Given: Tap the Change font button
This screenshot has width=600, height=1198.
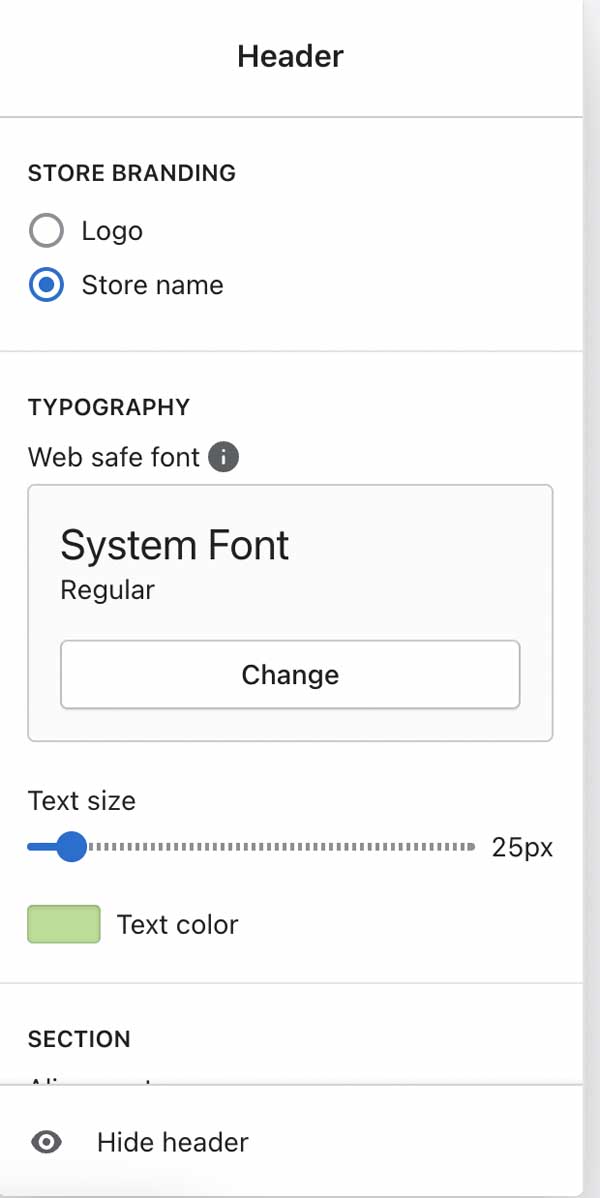Looking at the screenshot, I should [290, 675].
